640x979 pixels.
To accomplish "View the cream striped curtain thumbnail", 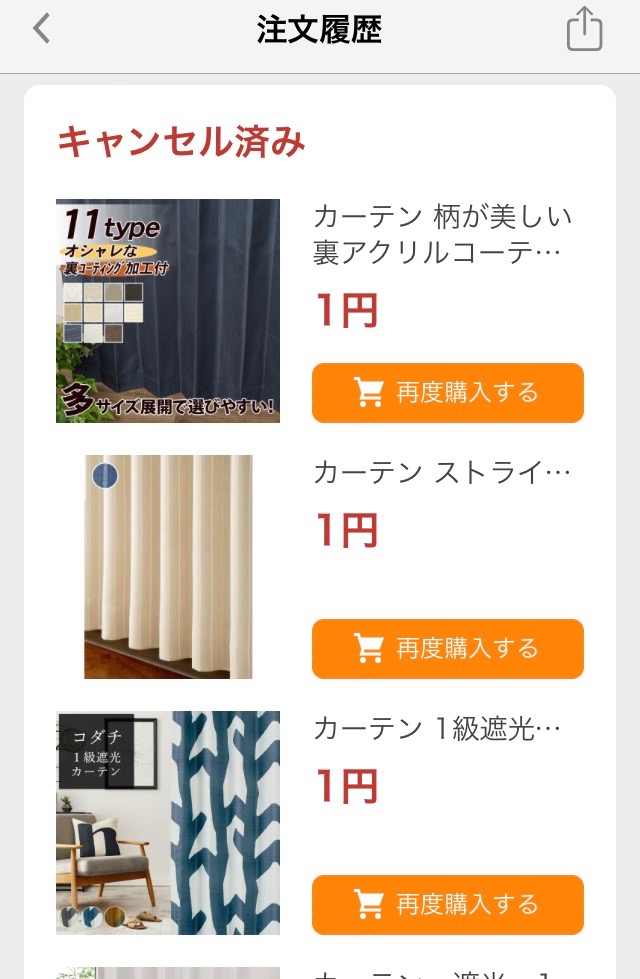I will tap(168, 567).
